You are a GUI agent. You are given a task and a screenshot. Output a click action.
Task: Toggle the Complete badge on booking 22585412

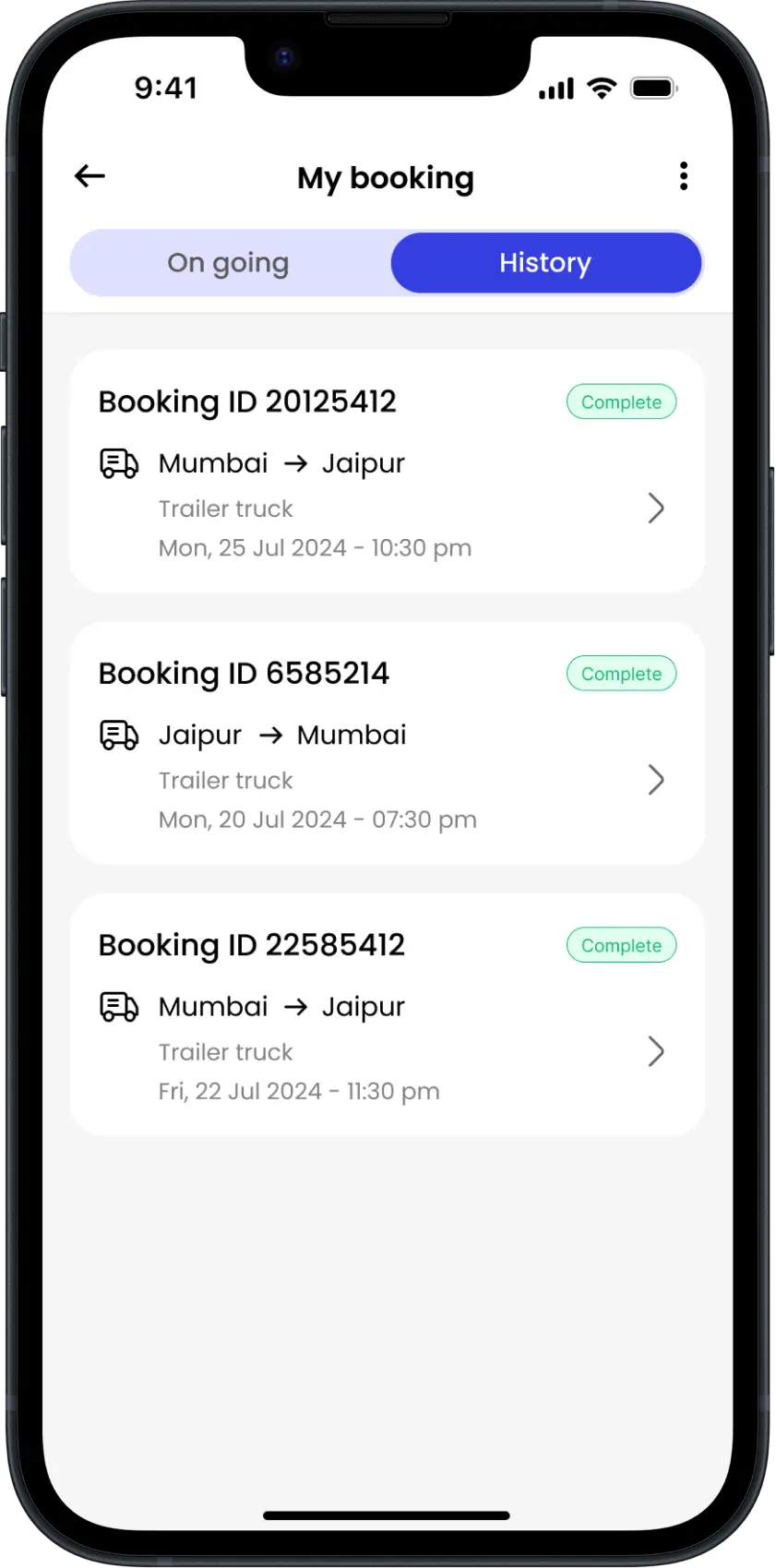coord(621,945)
